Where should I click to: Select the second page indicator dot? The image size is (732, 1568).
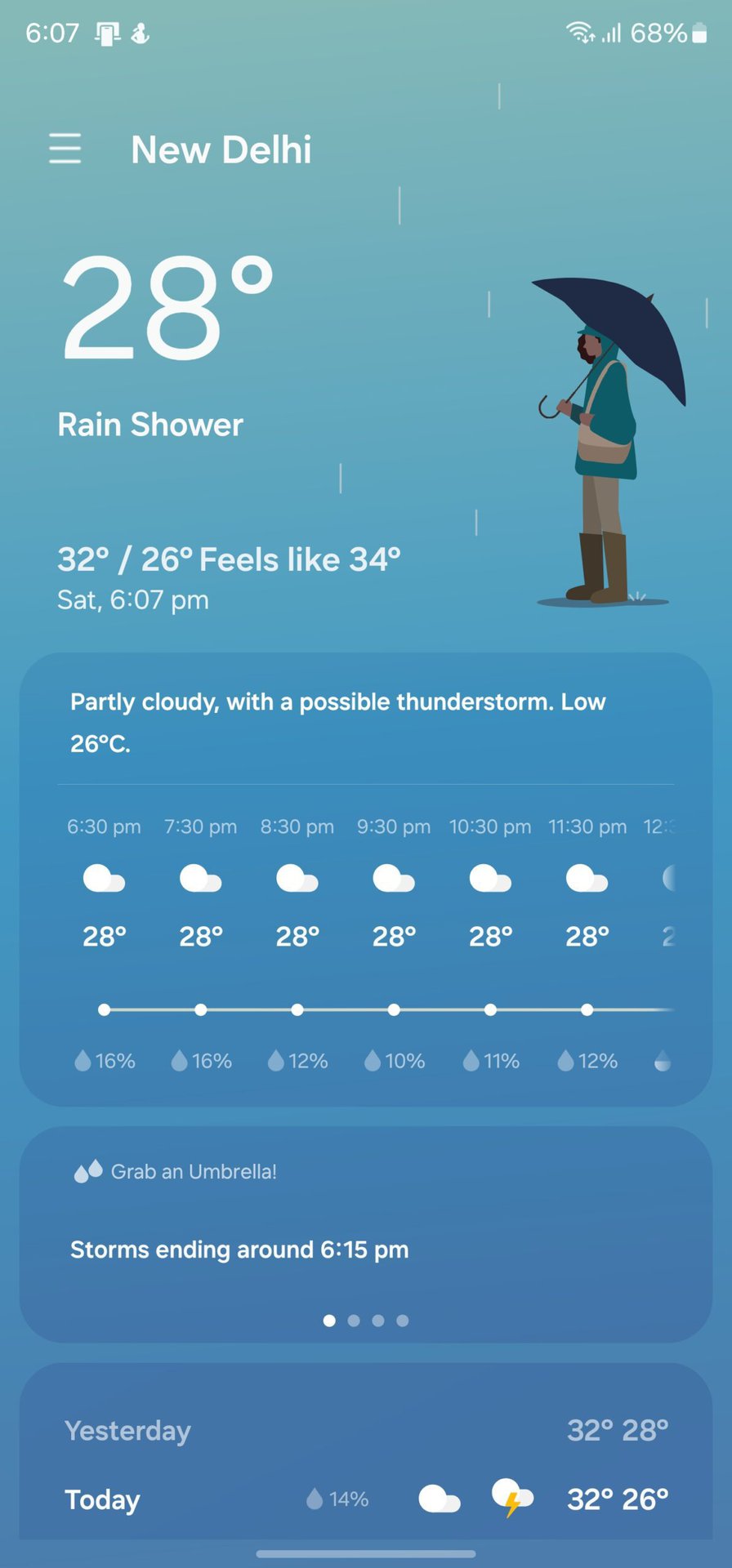(x=354, y=1321)
